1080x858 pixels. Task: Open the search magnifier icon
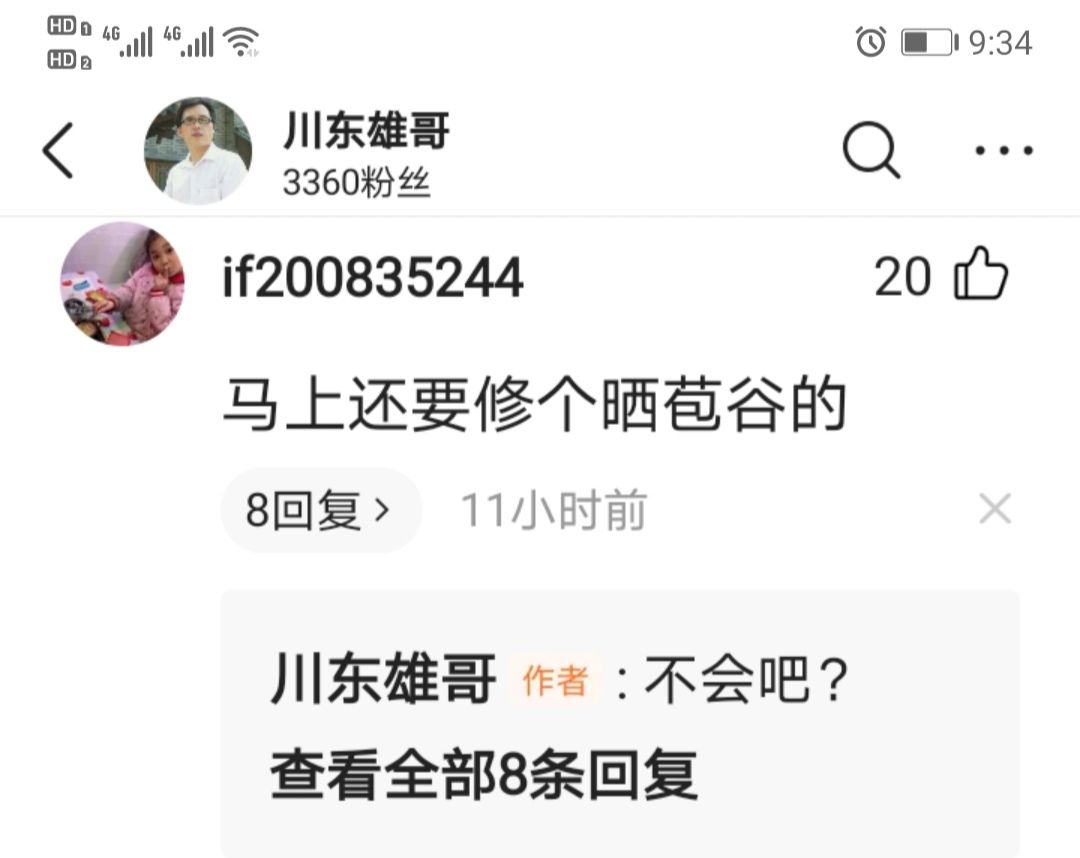871,151
